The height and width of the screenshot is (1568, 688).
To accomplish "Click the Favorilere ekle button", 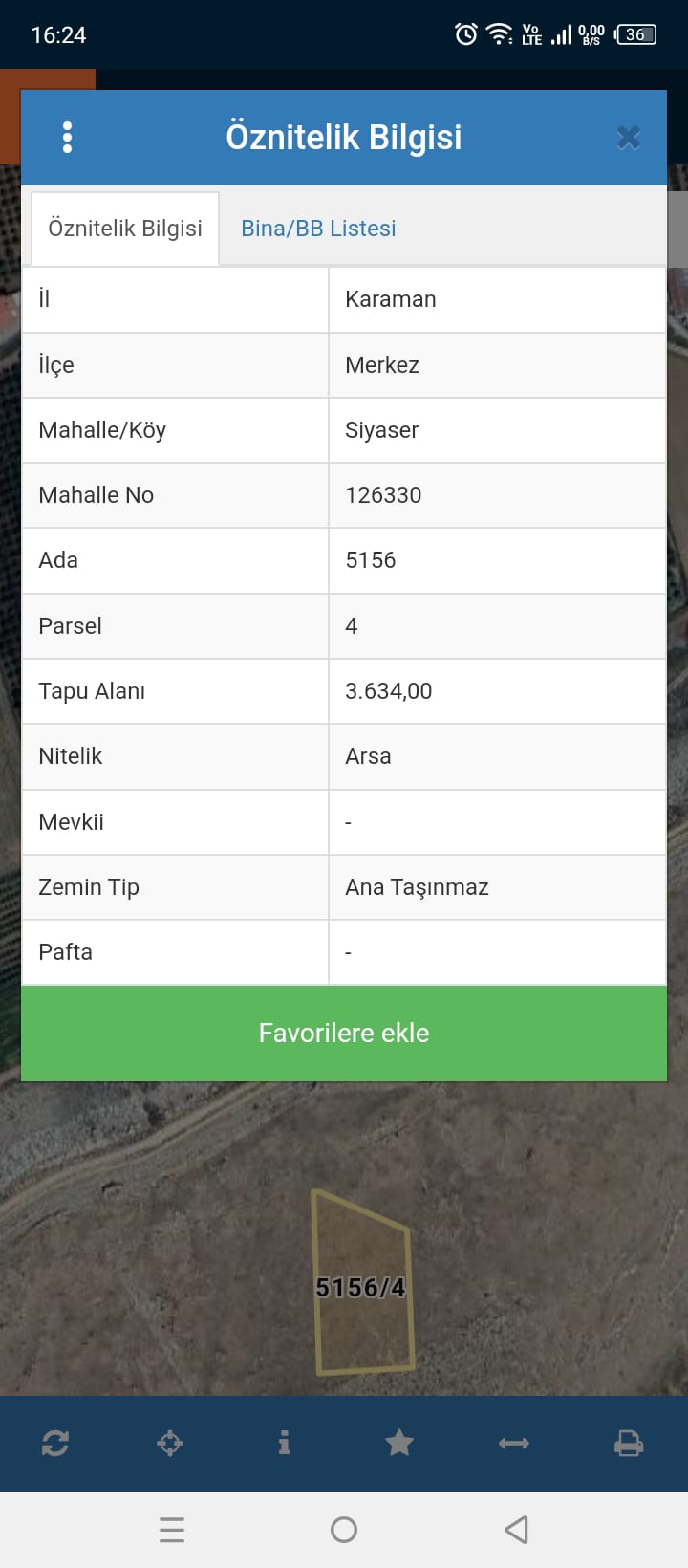I will (x=344, y=1033).
